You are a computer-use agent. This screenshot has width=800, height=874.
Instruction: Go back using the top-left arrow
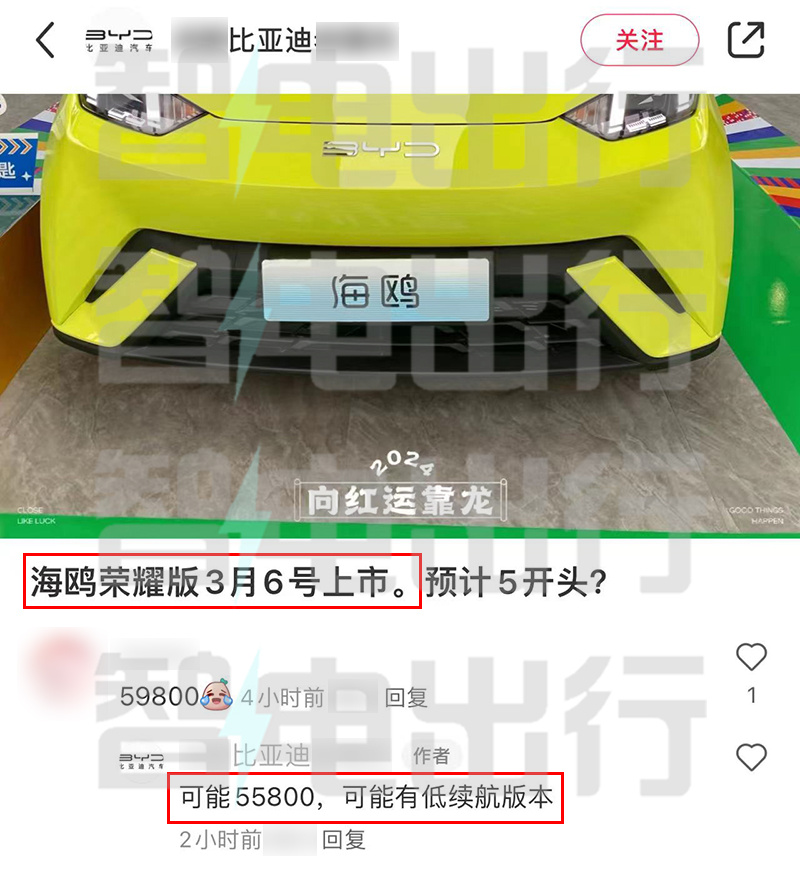pyautogui.click(x=45, y=41)
